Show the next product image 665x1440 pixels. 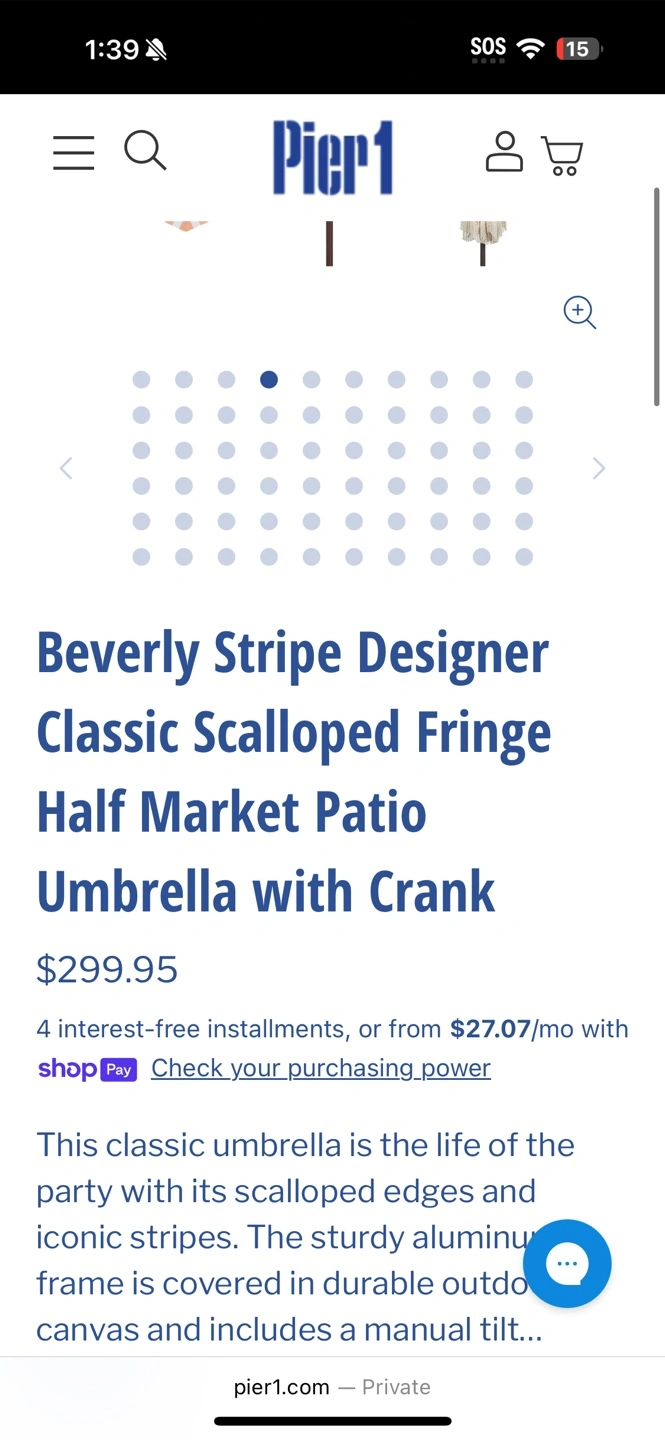pyautogui.click(x=599, y=468)
